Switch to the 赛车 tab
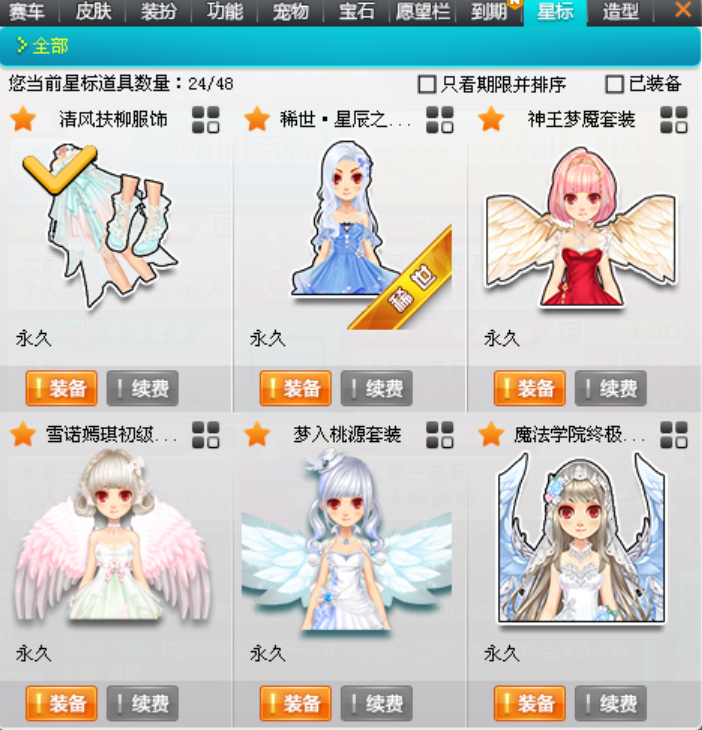 pyautogui.click(x=26, y=12)
